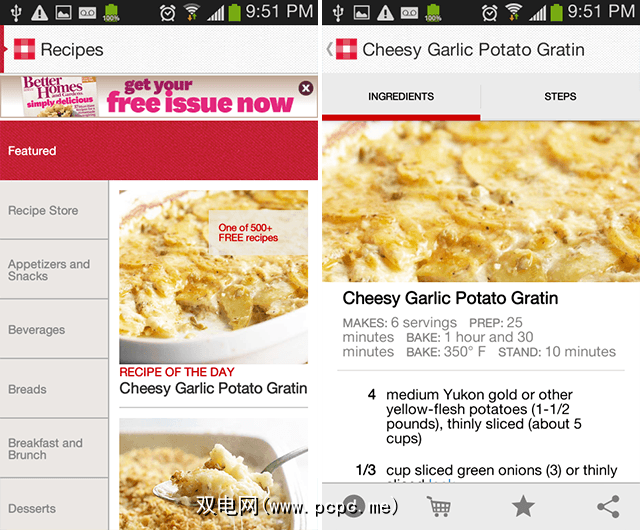Tap the Recipes header logo
Screen dimensions: 640x530
23,49
